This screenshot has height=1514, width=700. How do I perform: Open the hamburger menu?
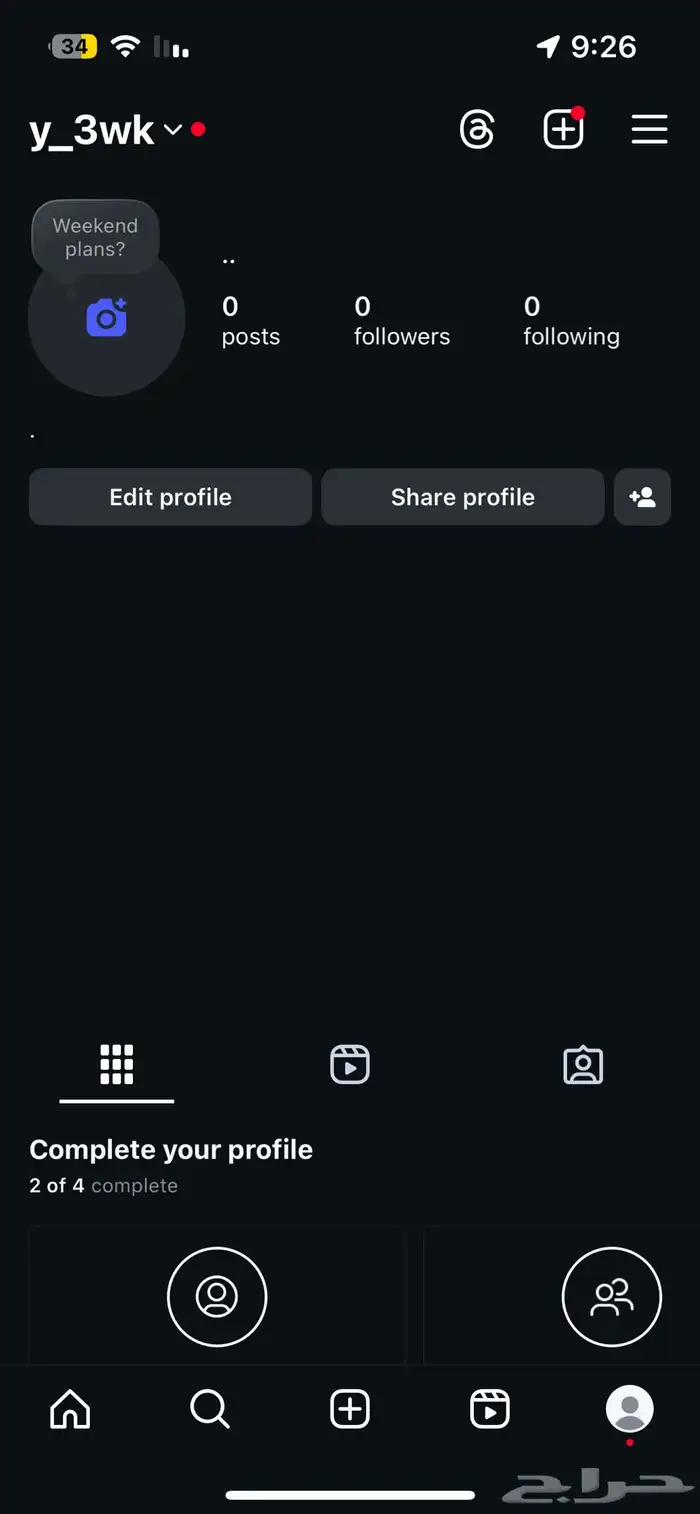(x=649, y=130)
